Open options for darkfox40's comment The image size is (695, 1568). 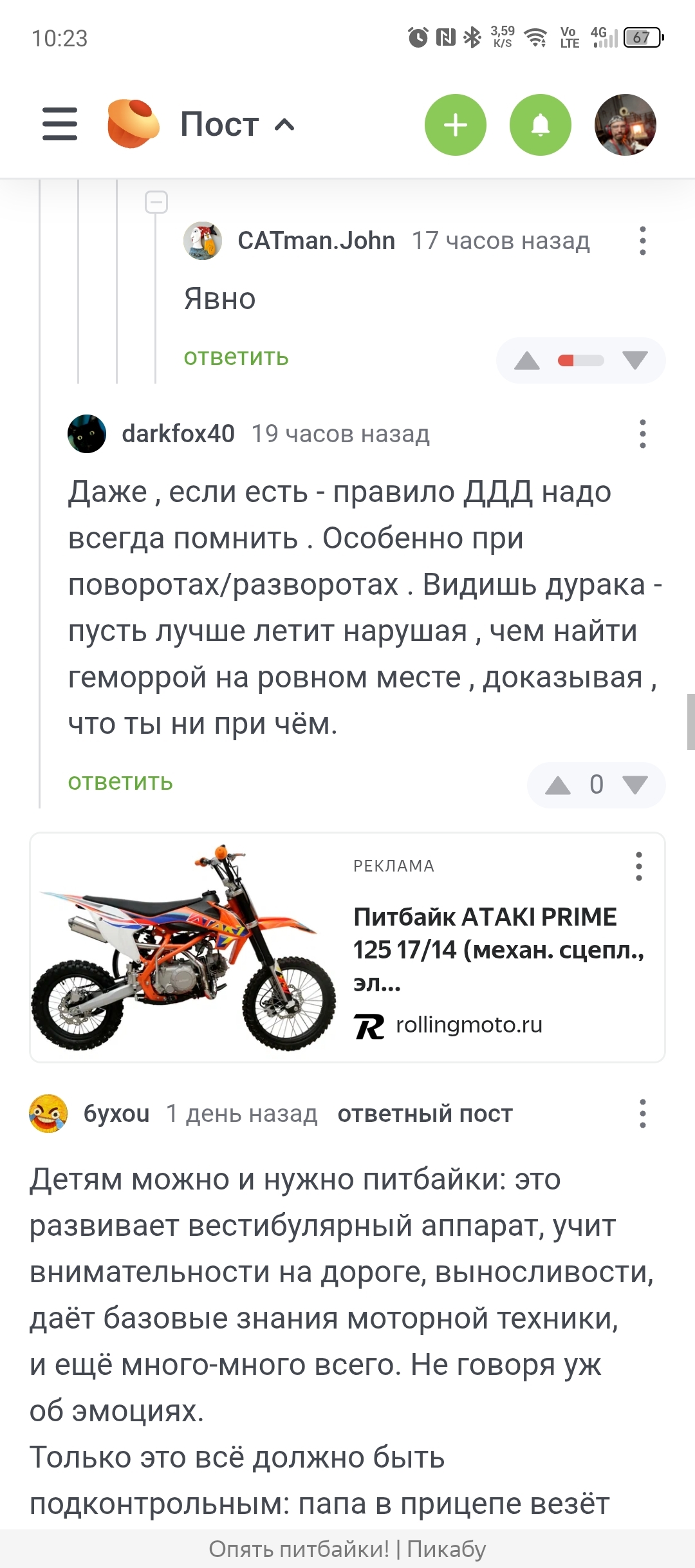pyautogui.click(x=642, y=434)
